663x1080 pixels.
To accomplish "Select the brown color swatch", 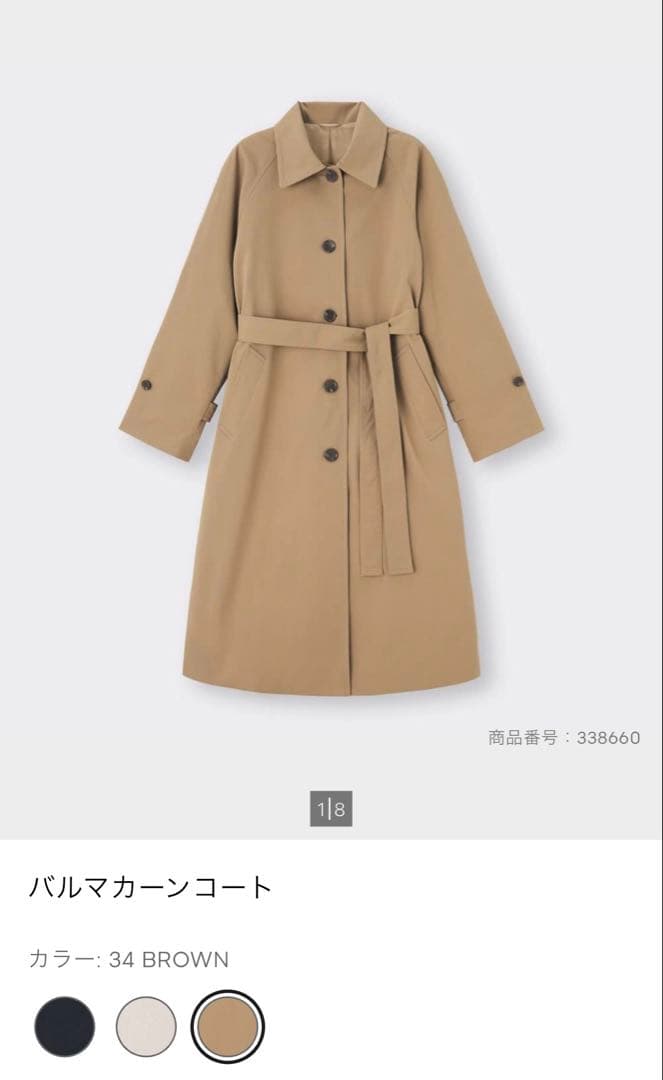I will 228,1026.
